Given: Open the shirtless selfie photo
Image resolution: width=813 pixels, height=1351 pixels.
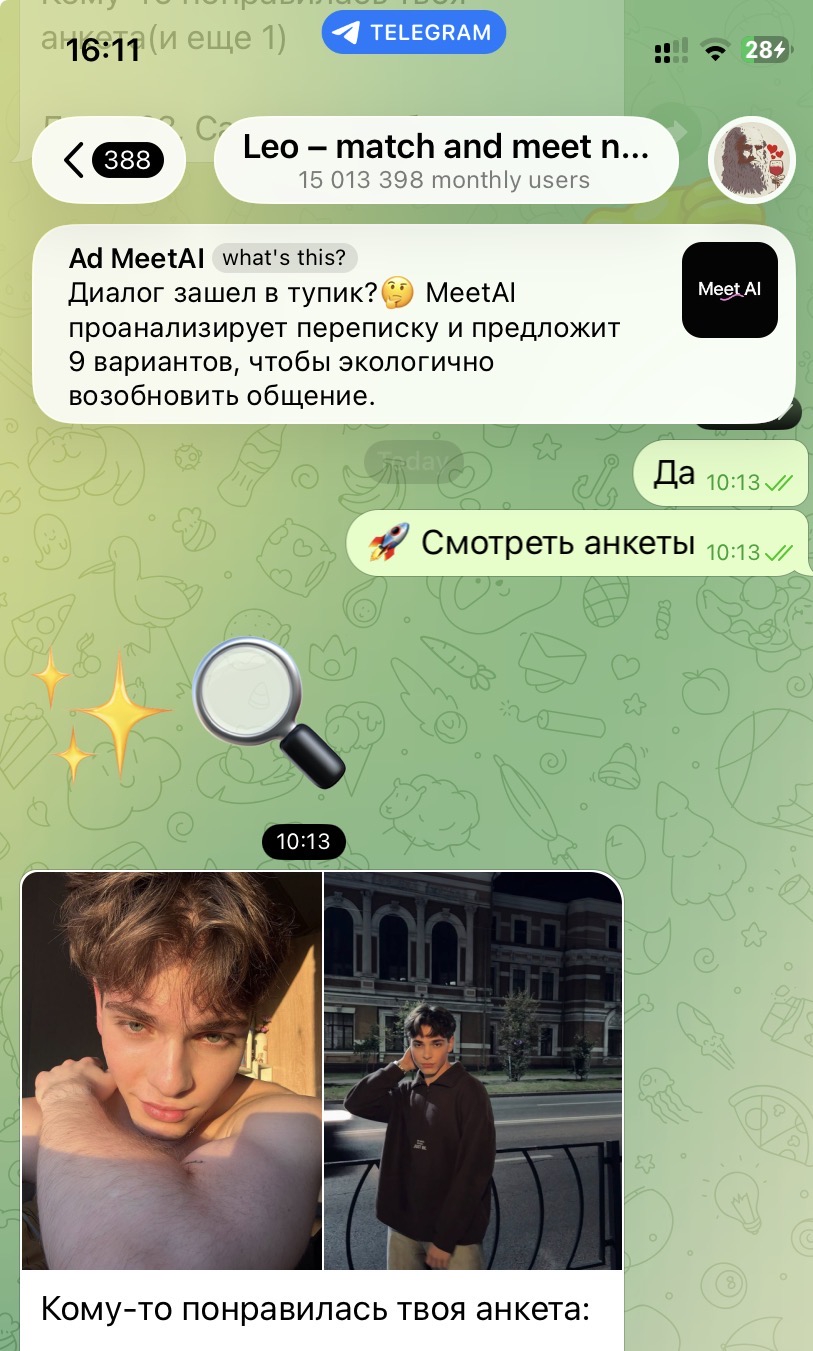Looking at the screenshot, I should click(172, 1070).
